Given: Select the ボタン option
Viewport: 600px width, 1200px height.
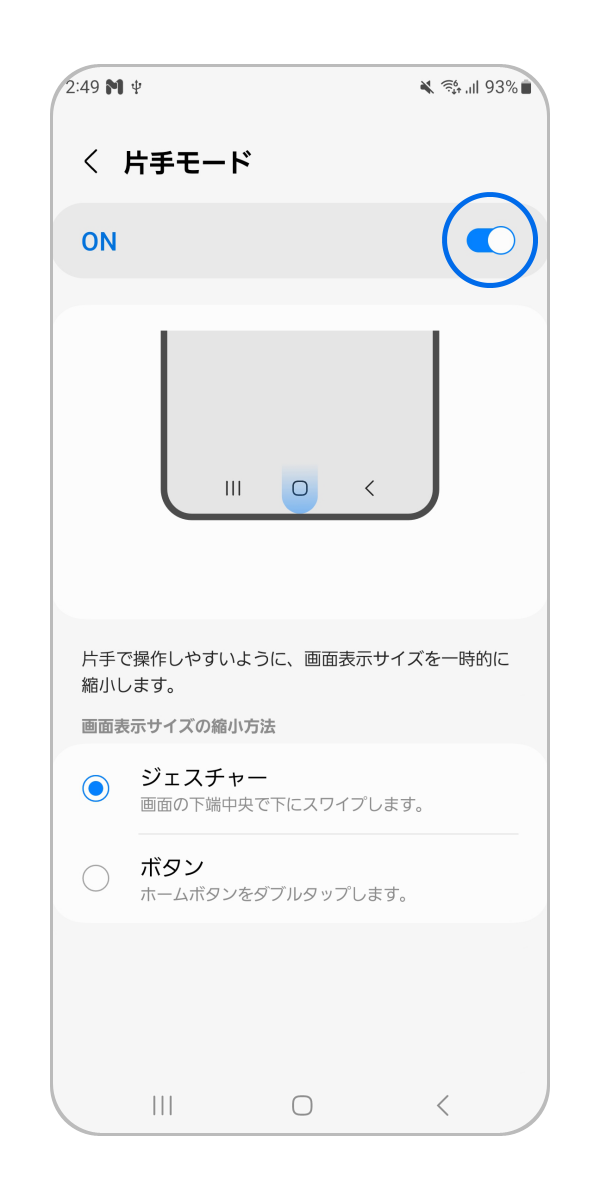Looking at the screenshot, I should coord(96,878).
